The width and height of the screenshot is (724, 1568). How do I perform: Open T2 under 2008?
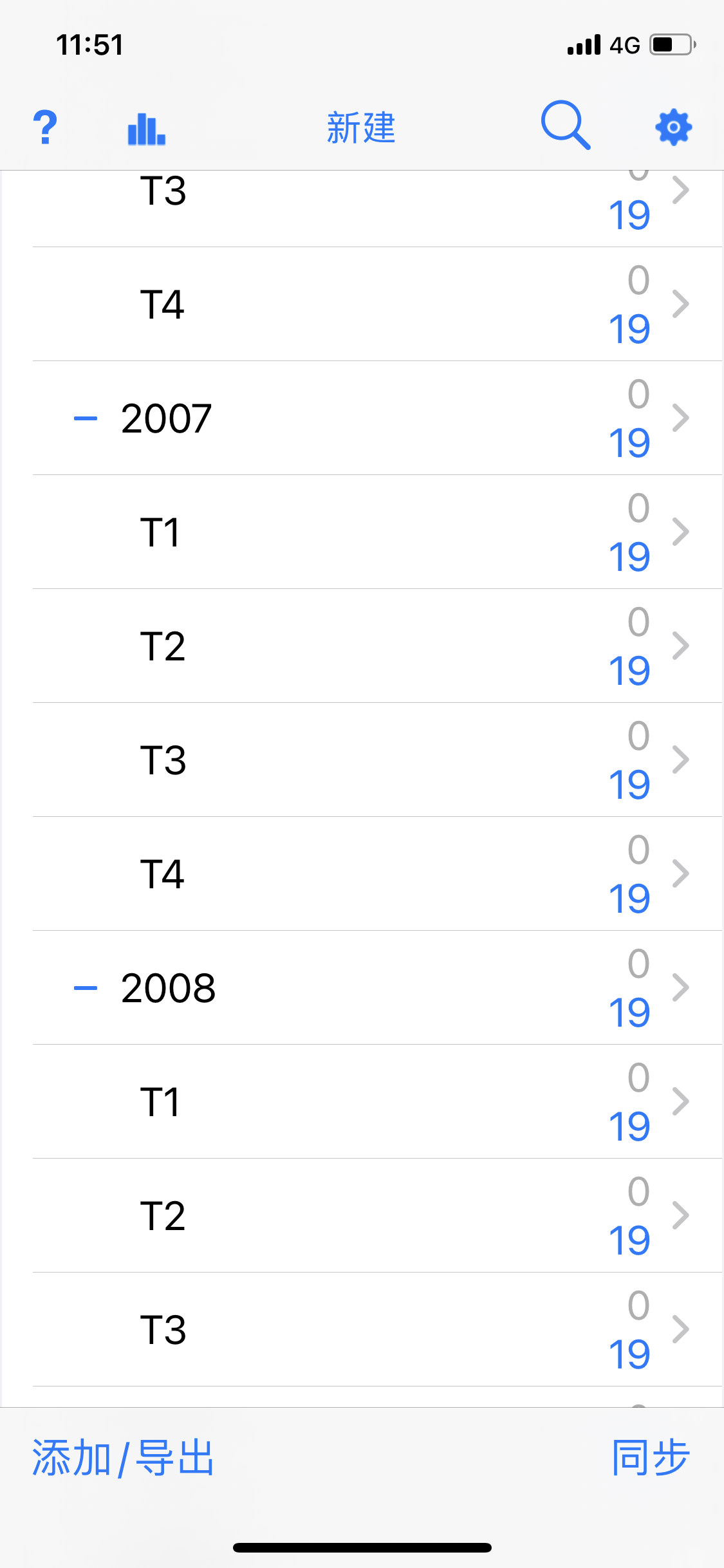click(x=377, y=1215)
